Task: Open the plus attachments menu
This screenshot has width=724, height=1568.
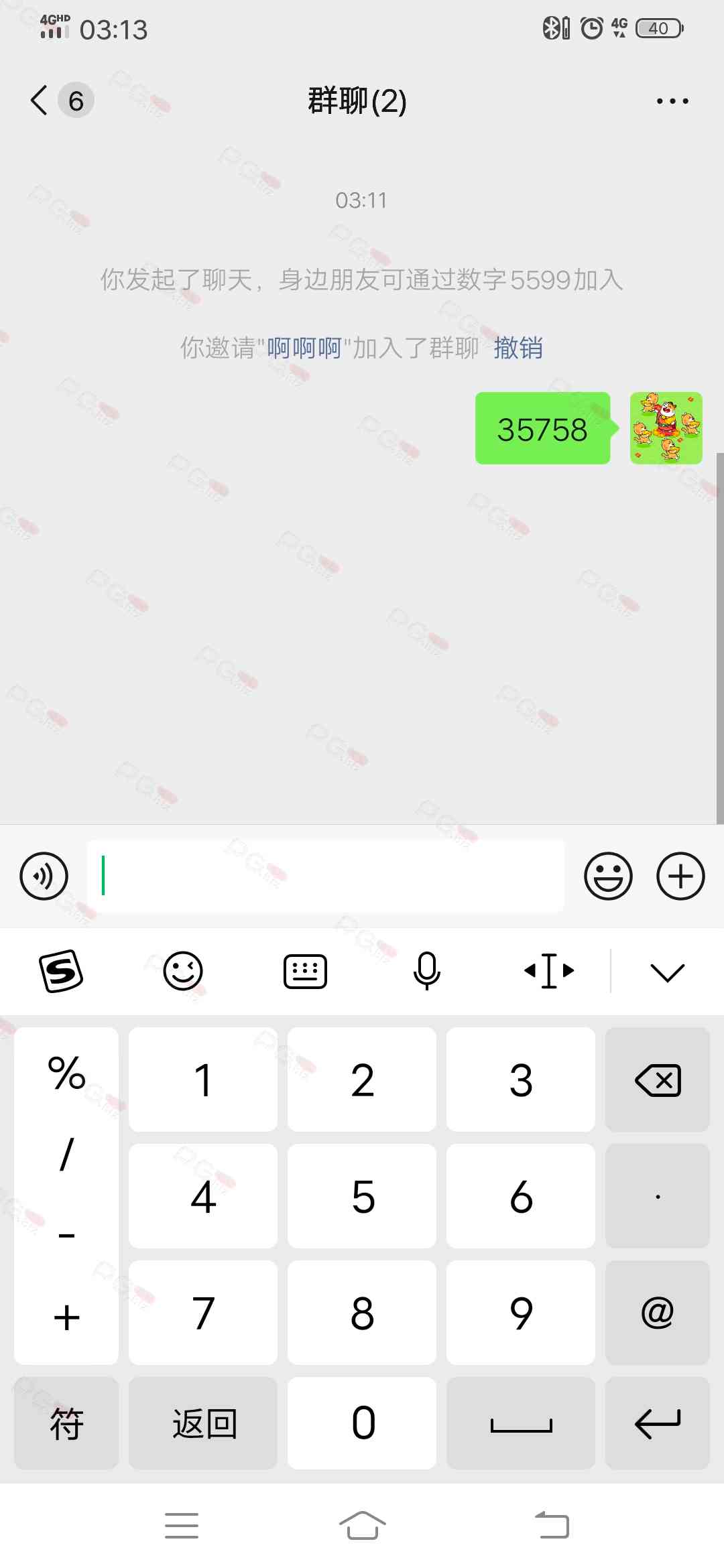Action: 680,876
